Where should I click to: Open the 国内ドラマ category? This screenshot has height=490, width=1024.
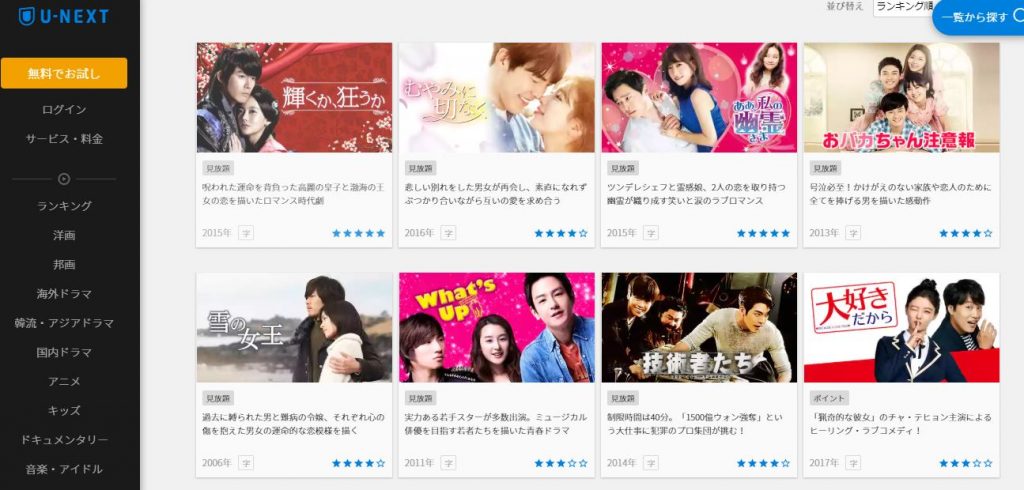(64, 352)
